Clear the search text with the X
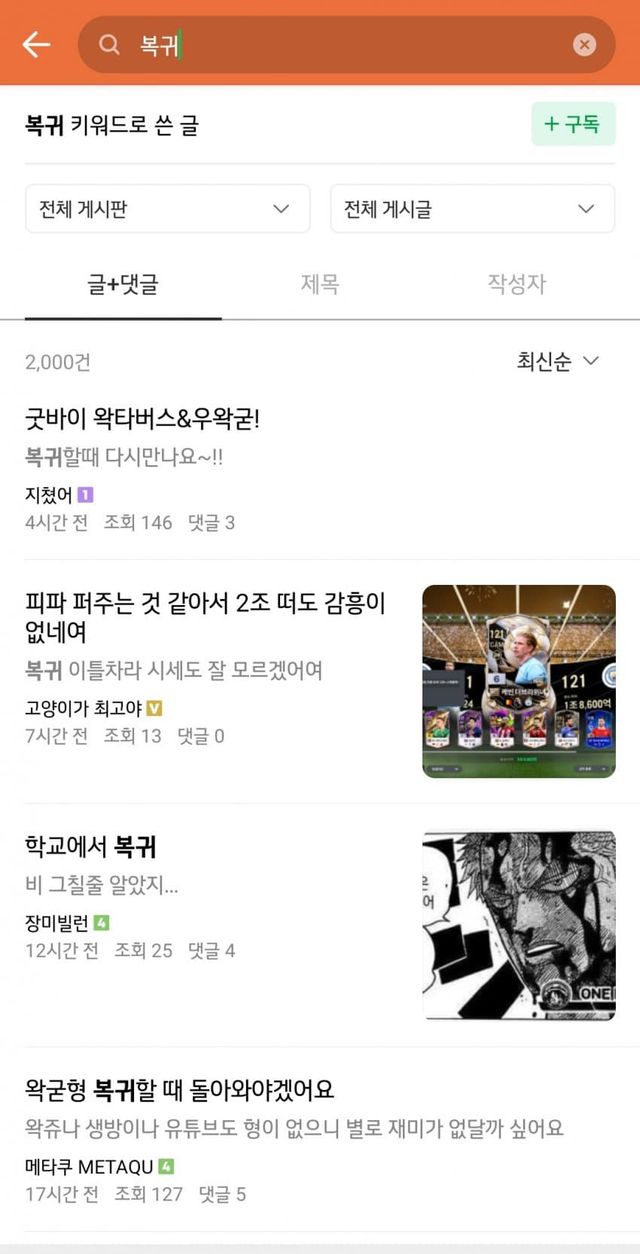The width and height of the screenshot is (640, 1254). point(584,45)
